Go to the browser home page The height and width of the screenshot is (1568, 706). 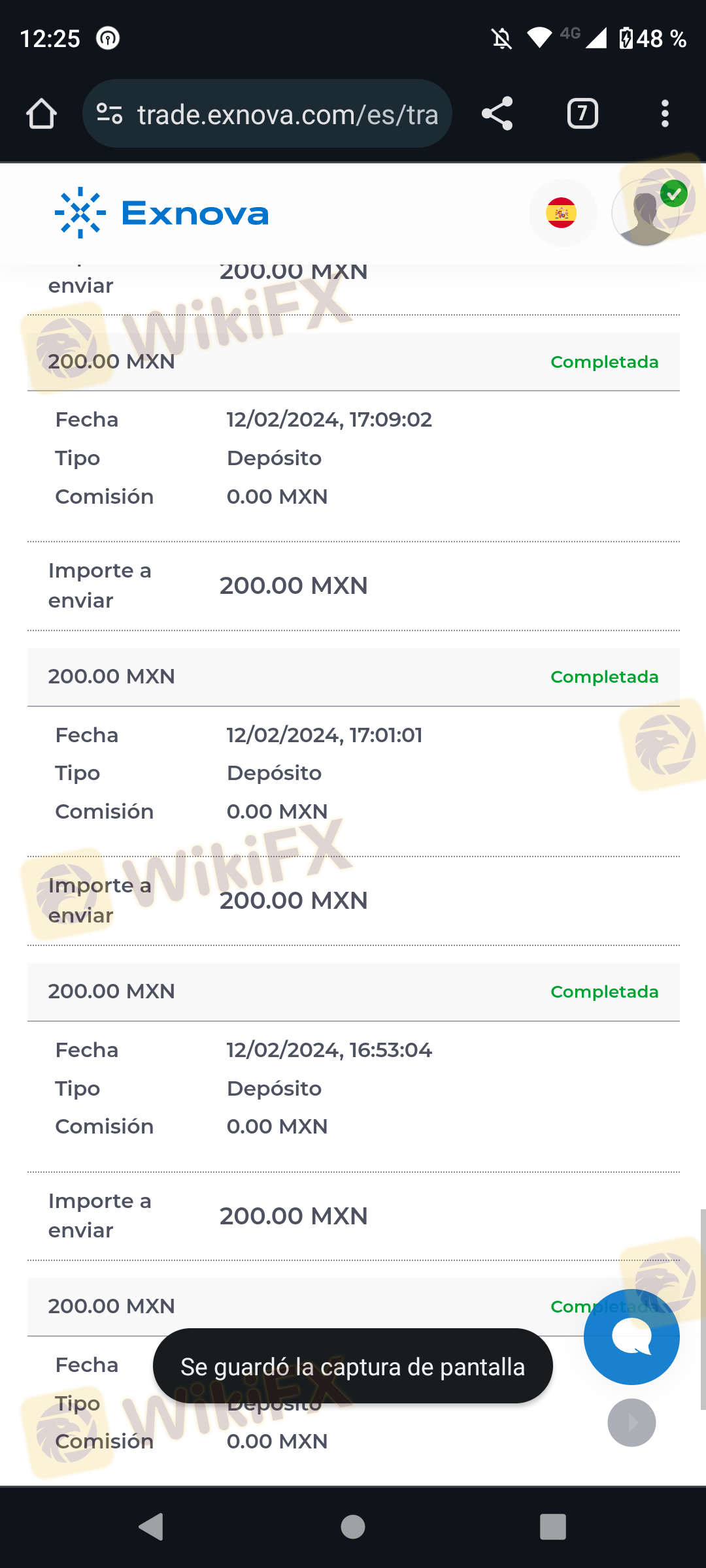pyautogui.click(x=41, y=114)
